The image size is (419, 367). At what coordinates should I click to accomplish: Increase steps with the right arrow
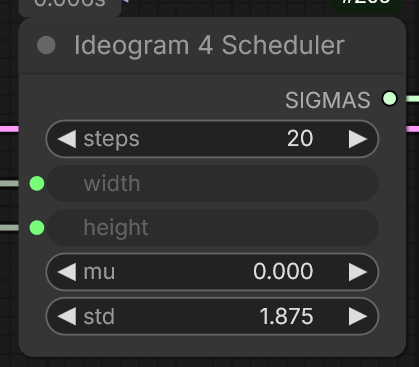tap(358, 139)
